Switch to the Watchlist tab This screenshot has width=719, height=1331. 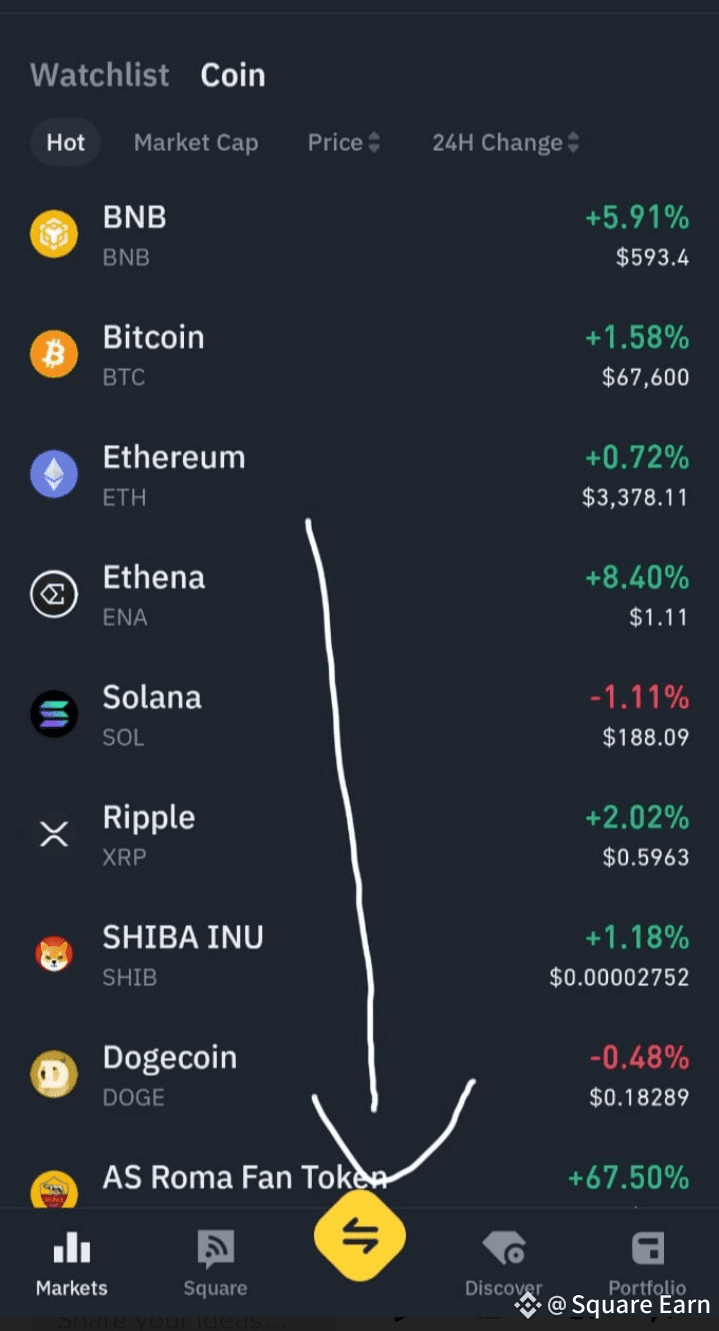point(100,75)
